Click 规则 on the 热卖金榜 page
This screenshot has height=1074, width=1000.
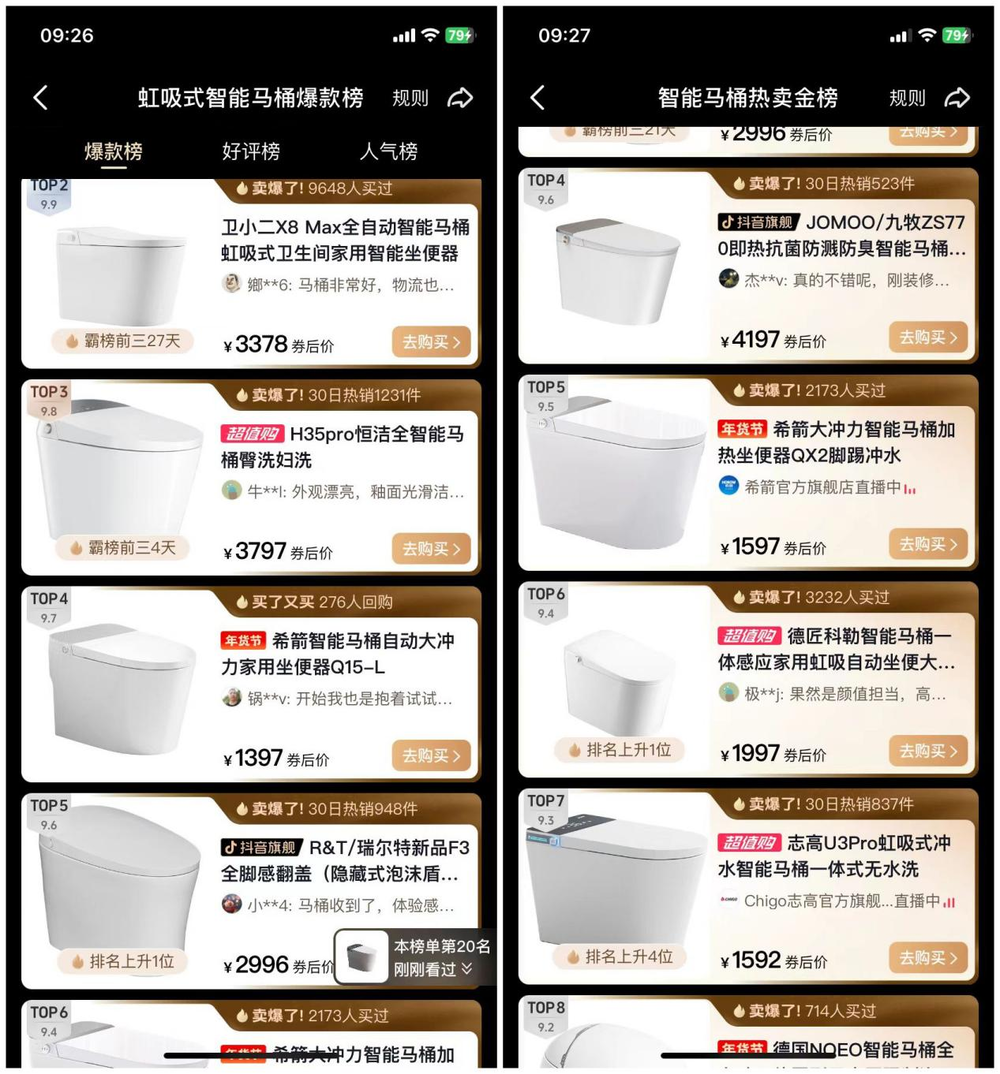(906, 98)
